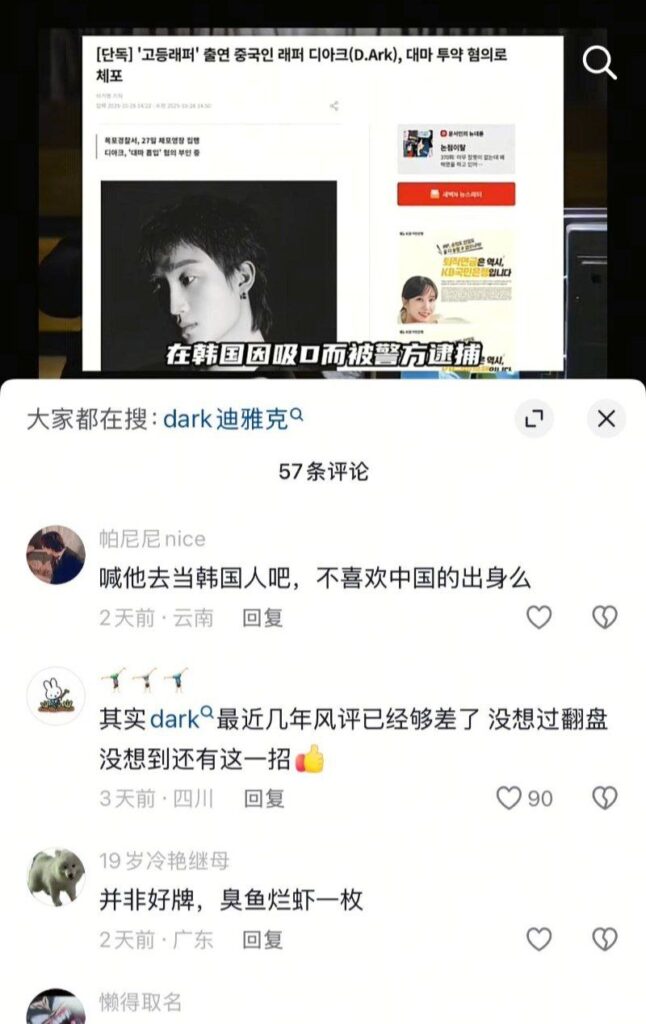This screenshot has width=646, height=1024.
Task: Dislike the comment posted from 四川
Action: pyautogui.click(x=604, y=797)
